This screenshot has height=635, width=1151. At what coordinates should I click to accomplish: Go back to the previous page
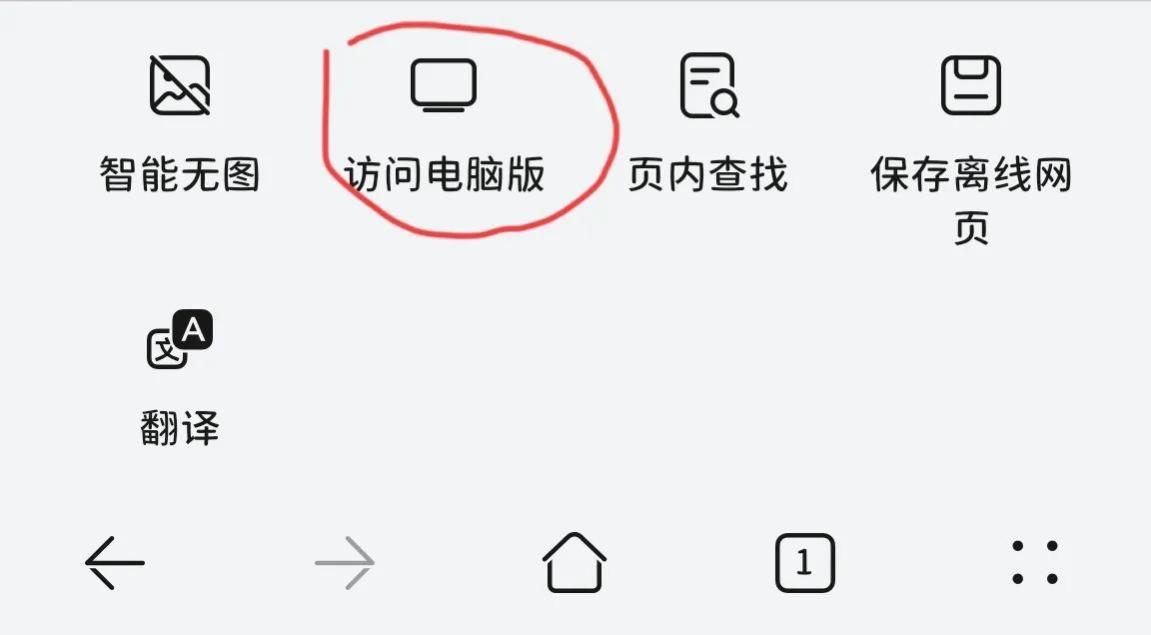click(x=115, y=563)
